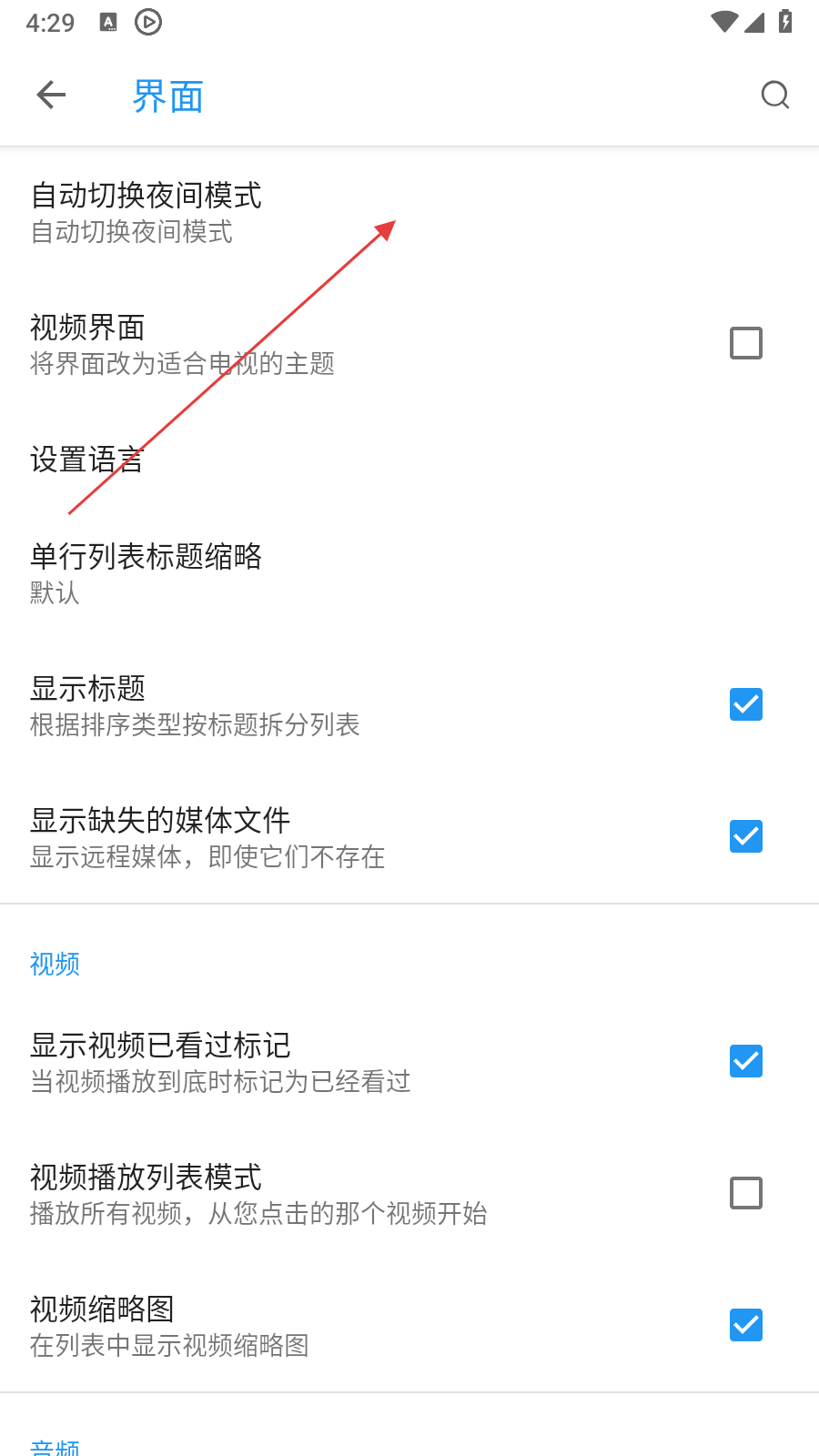Turn off 视频缩略图 checkbox
Screen dimensions: 819x1456
[x=745, y=1325]
